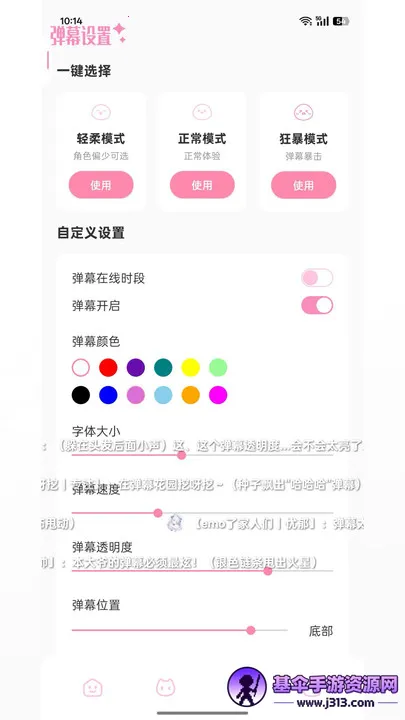Pick the light green danmaku color
Screen dimensions: 405x720
pyautogui.click(x=218, y=367)
